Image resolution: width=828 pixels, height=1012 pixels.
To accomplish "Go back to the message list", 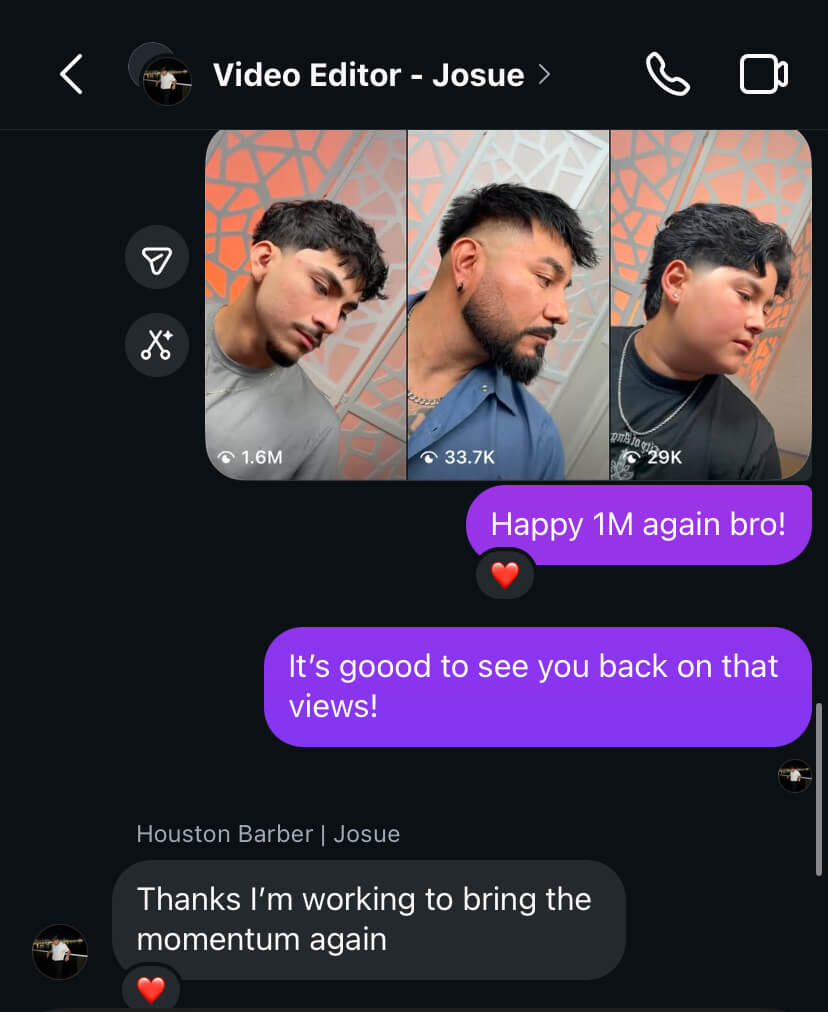I will pos(72,74).
